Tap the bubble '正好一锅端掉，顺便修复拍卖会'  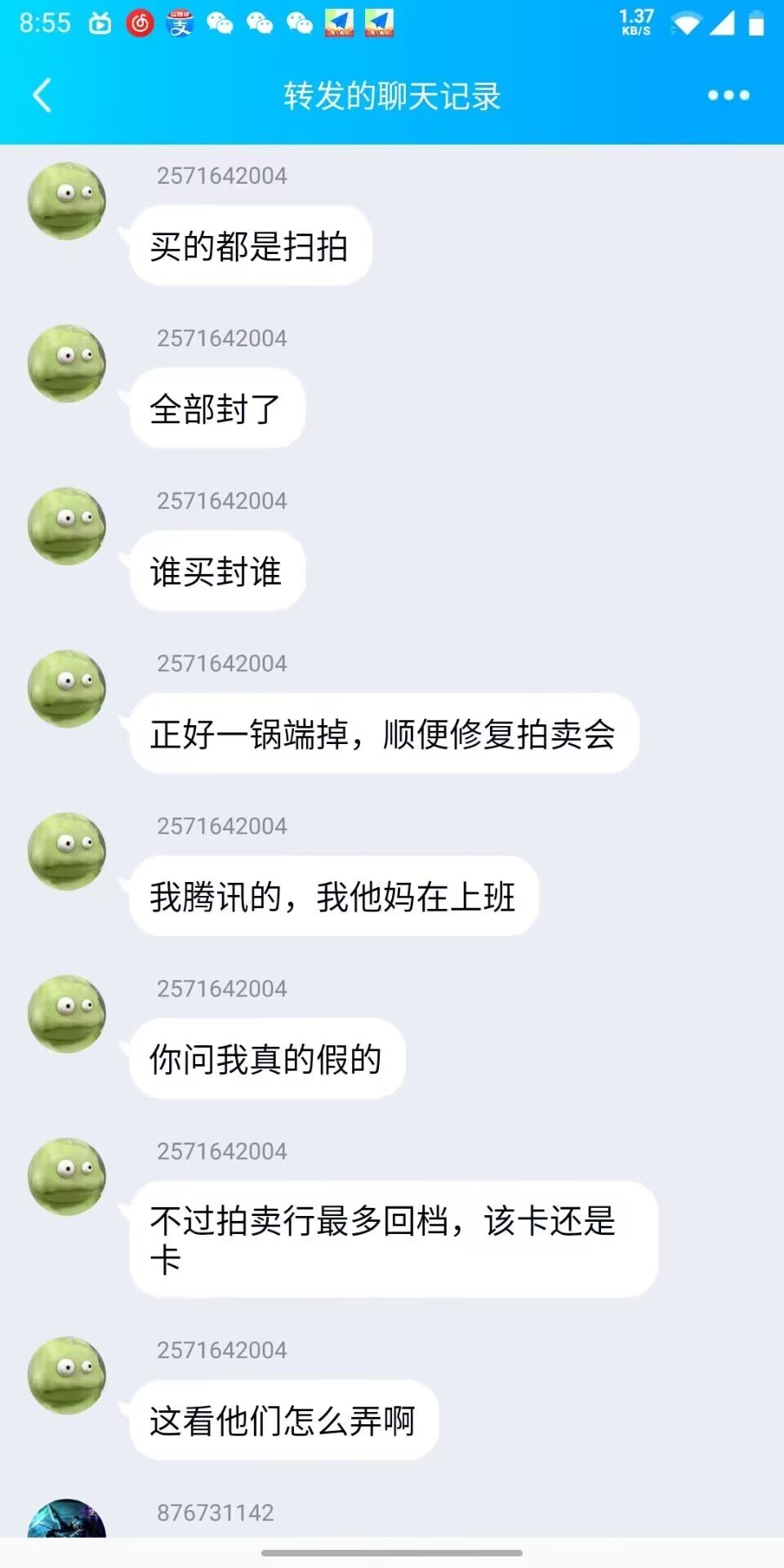(384, 733)
